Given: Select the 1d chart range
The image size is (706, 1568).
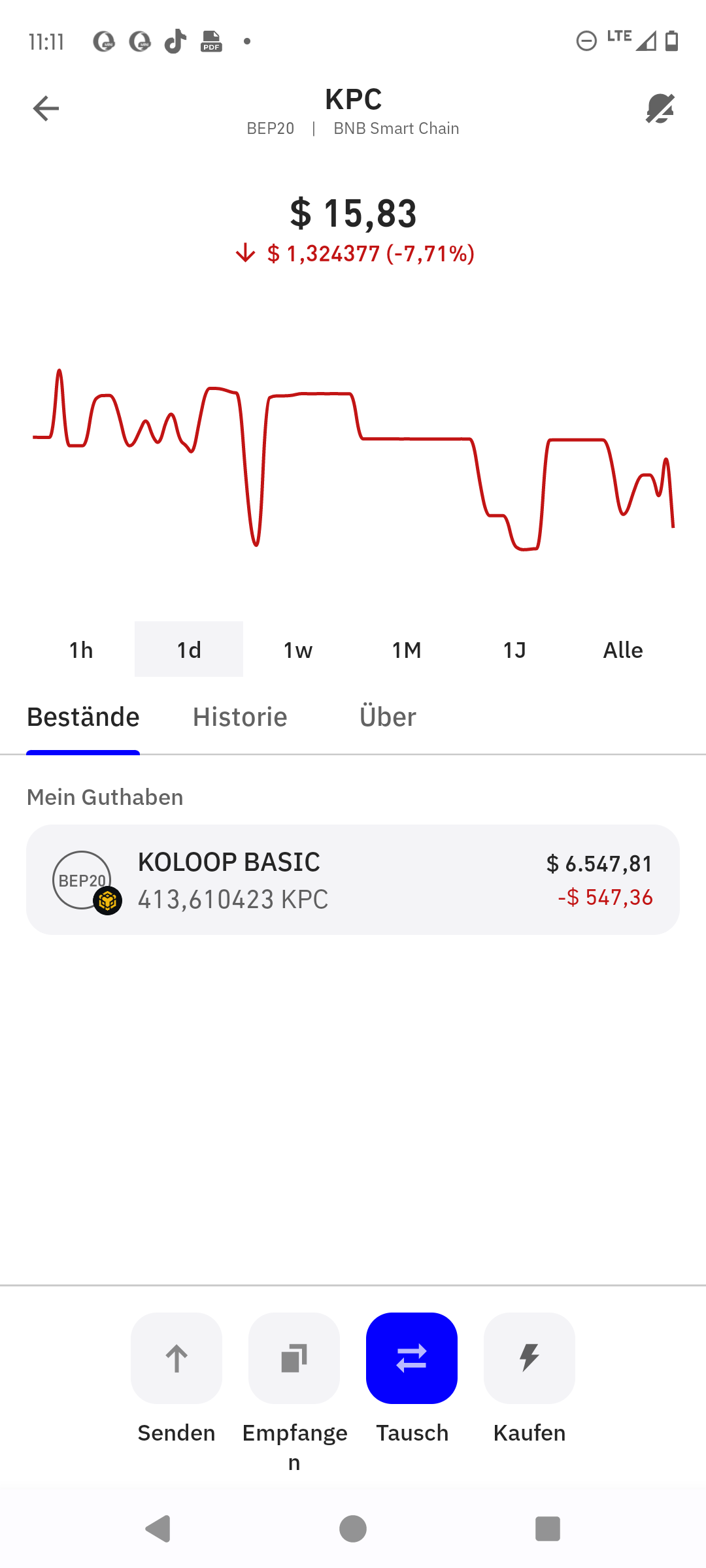Looking at the screenshot, I should tap(189, 650).
